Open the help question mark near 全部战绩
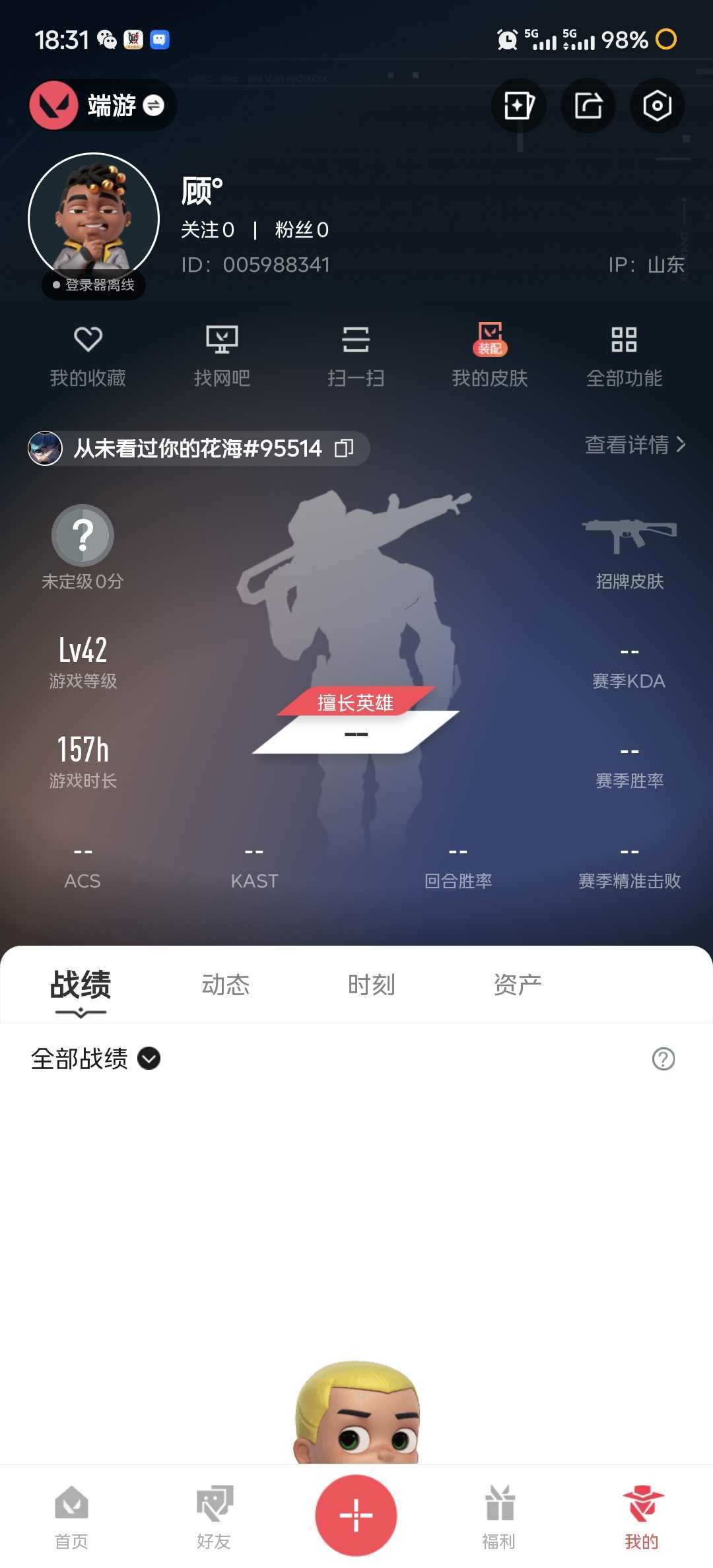Image resolution: width=713 pixels, height=1568 pixels. click(x=664, y=1058)
